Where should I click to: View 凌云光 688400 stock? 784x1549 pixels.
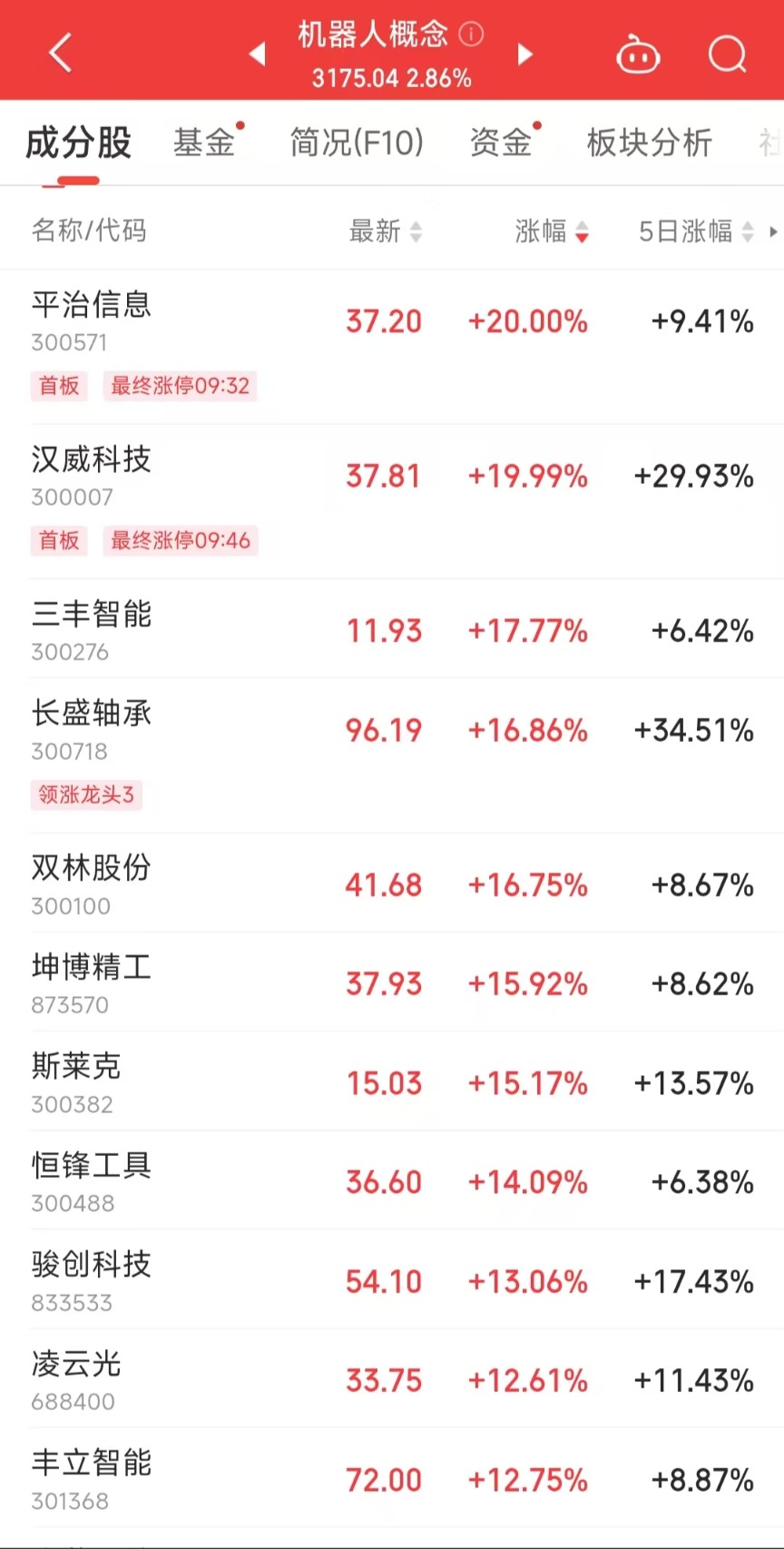click(x=76, y=1379)
